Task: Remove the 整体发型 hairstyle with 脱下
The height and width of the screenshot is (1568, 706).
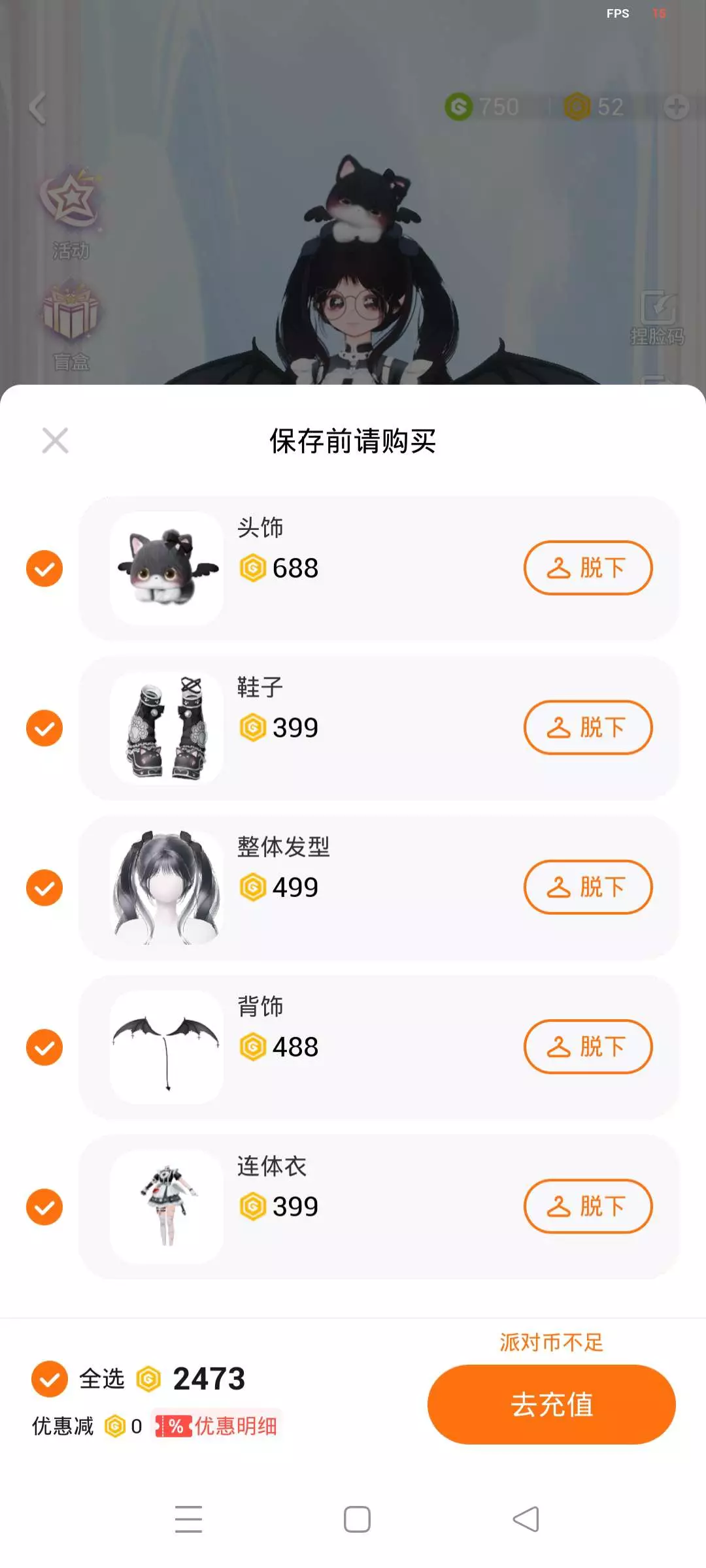Action: 588,887
